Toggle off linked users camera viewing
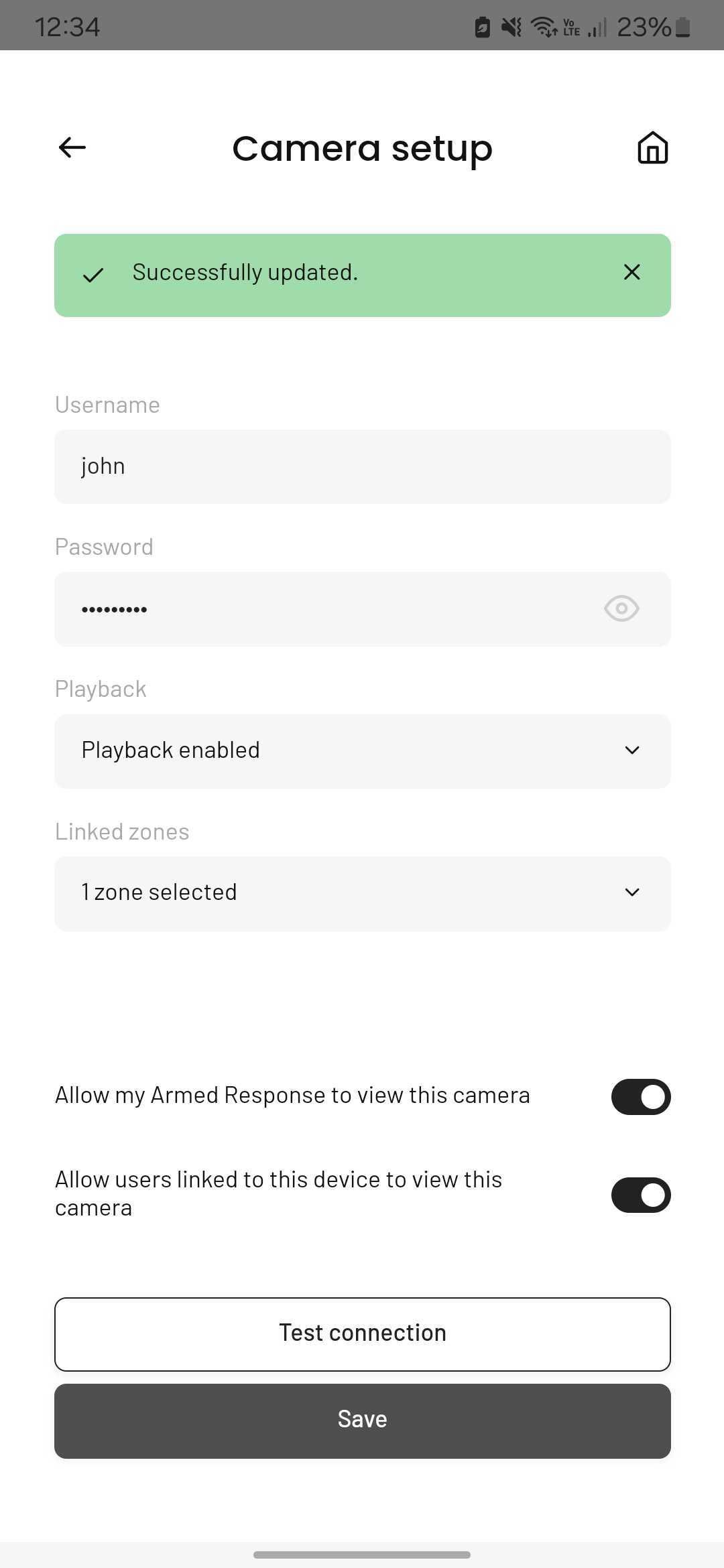The image size is (724, 1568). pos(640,1195)
